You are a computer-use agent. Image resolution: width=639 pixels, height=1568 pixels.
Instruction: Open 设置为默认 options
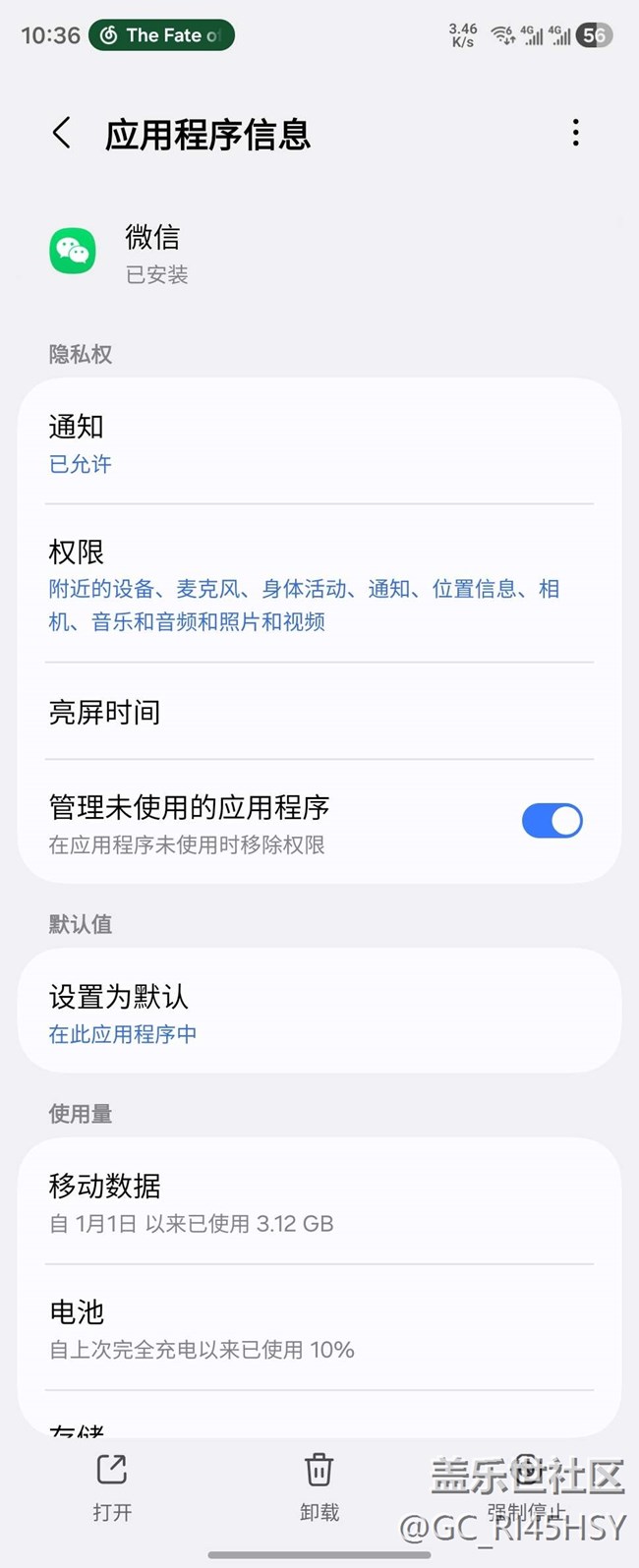point(319,1013)
